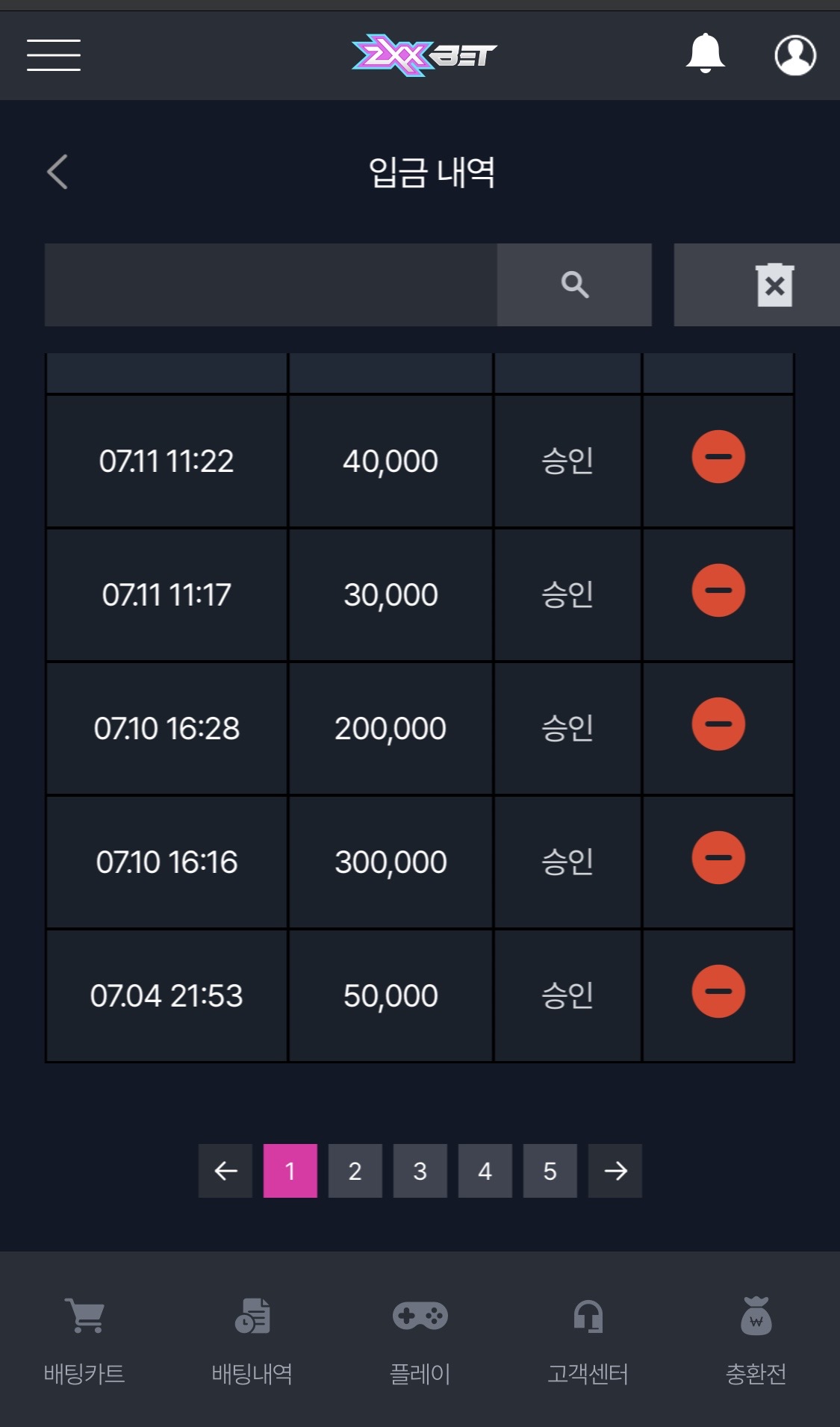Remove the 07.11 11:17 deposit entry
The image size is (840, 1427).
click(718, 590)
